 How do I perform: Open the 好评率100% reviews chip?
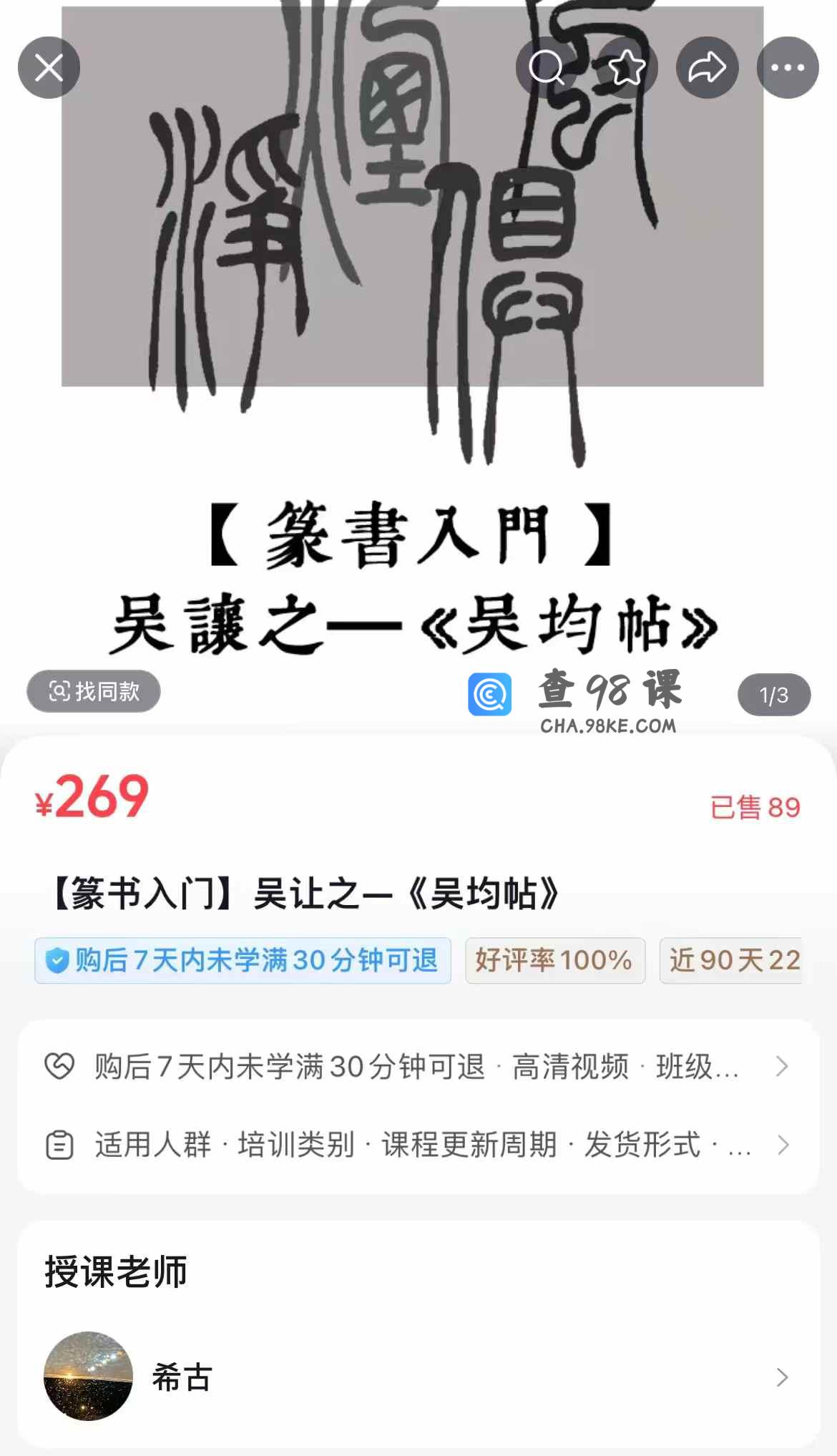point(554,960)
